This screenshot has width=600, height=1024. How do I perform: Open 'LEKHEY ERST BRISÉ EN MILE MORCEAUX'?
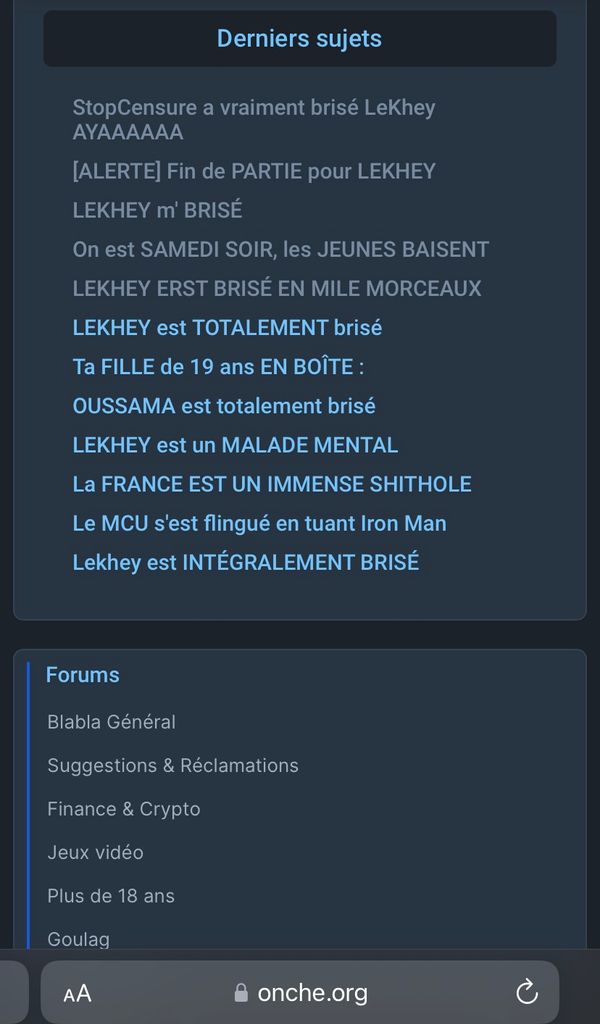tap(276, 288)
